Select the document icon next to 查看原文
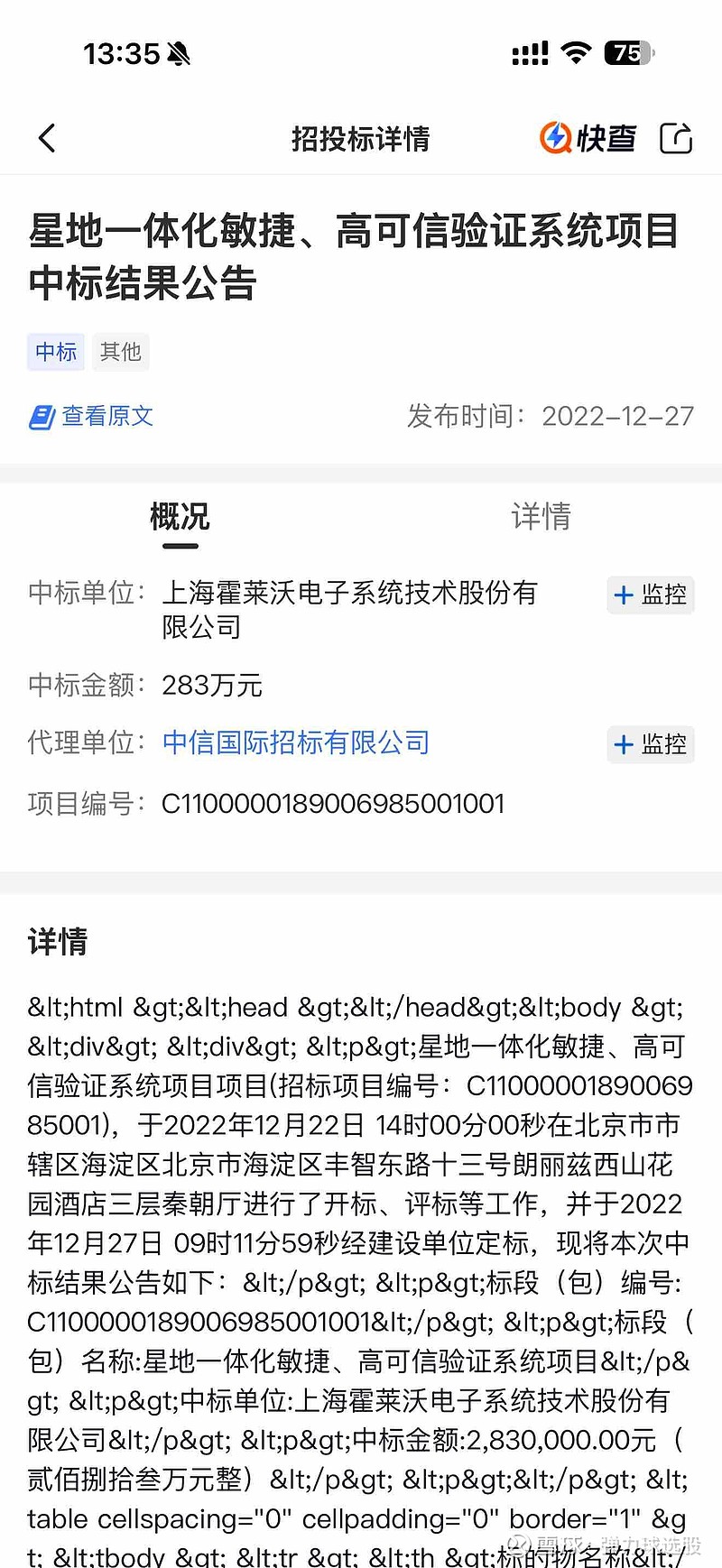Screen dimensions: 722x1568 41,416
